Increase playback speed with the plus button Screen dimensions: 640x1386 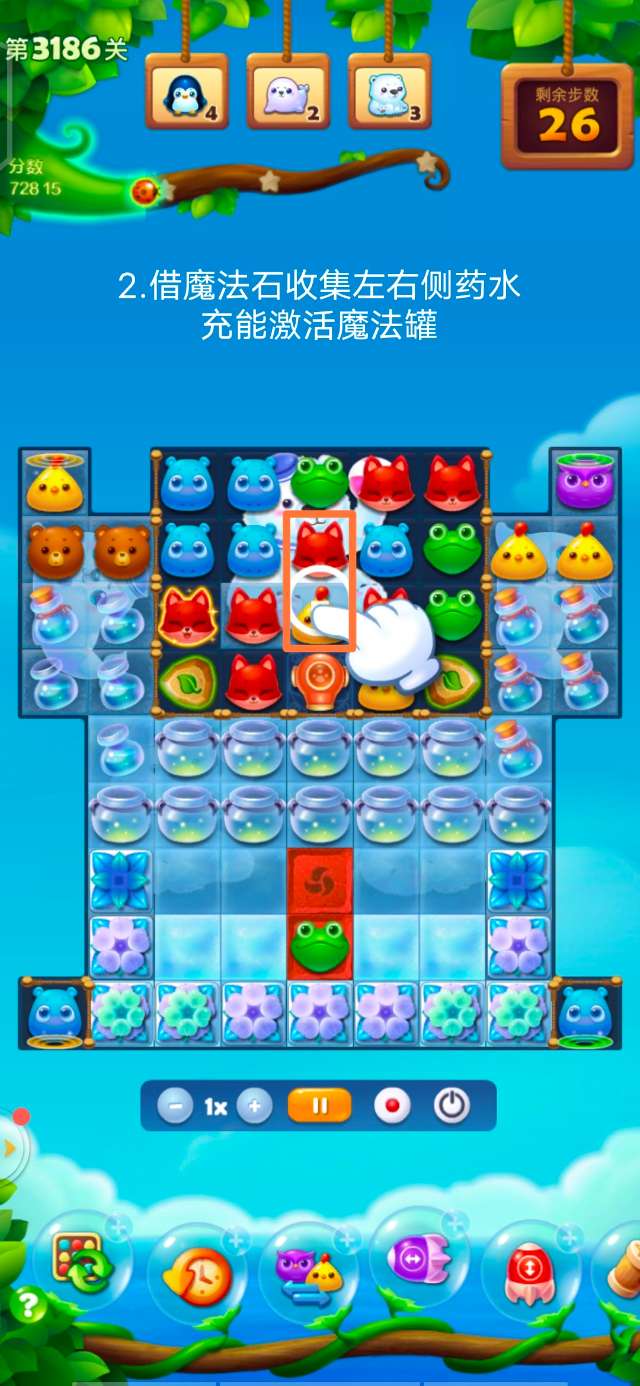[x=254, y=1106]
